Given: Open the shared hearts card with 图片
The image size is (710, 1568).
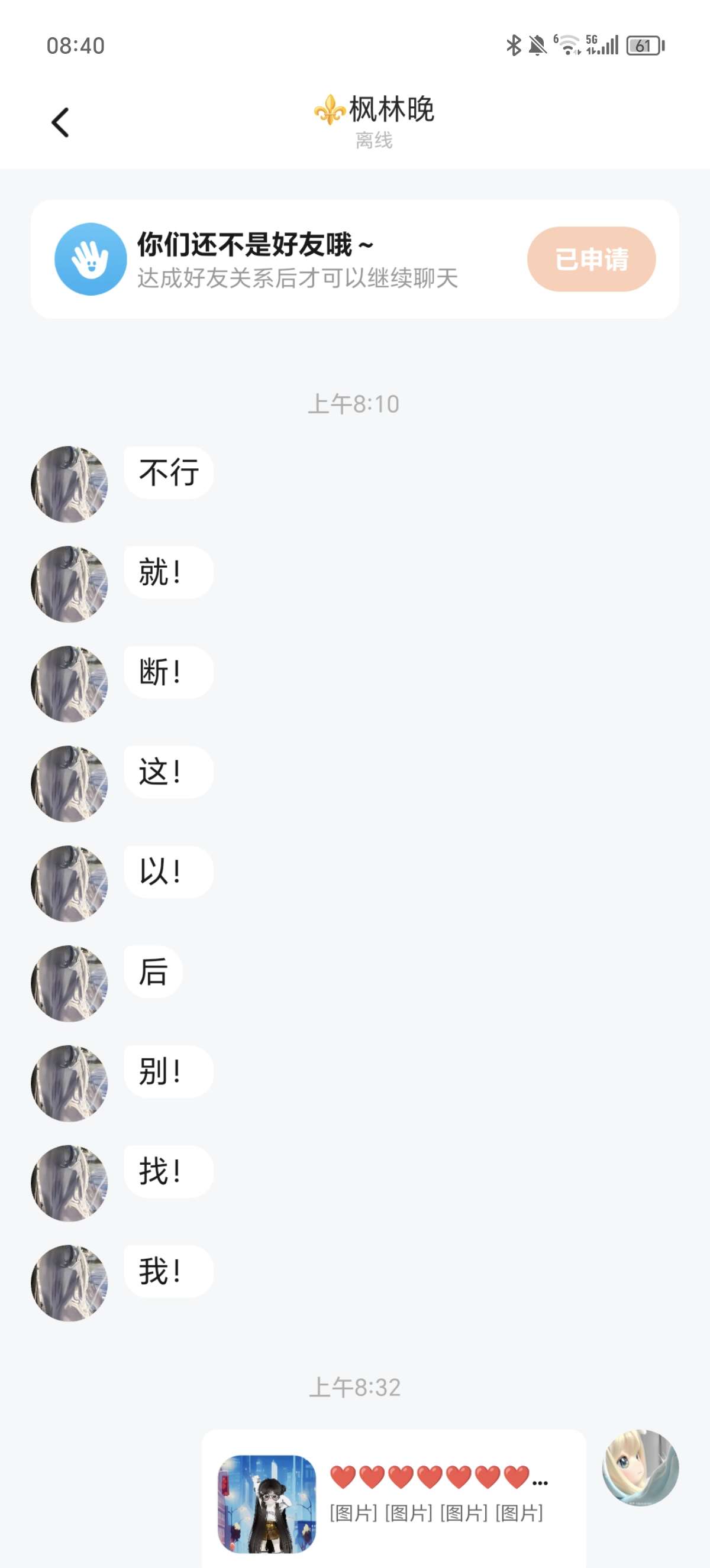Looking at the screenshot, I should pyautogui.click(x=393, y=1498).
